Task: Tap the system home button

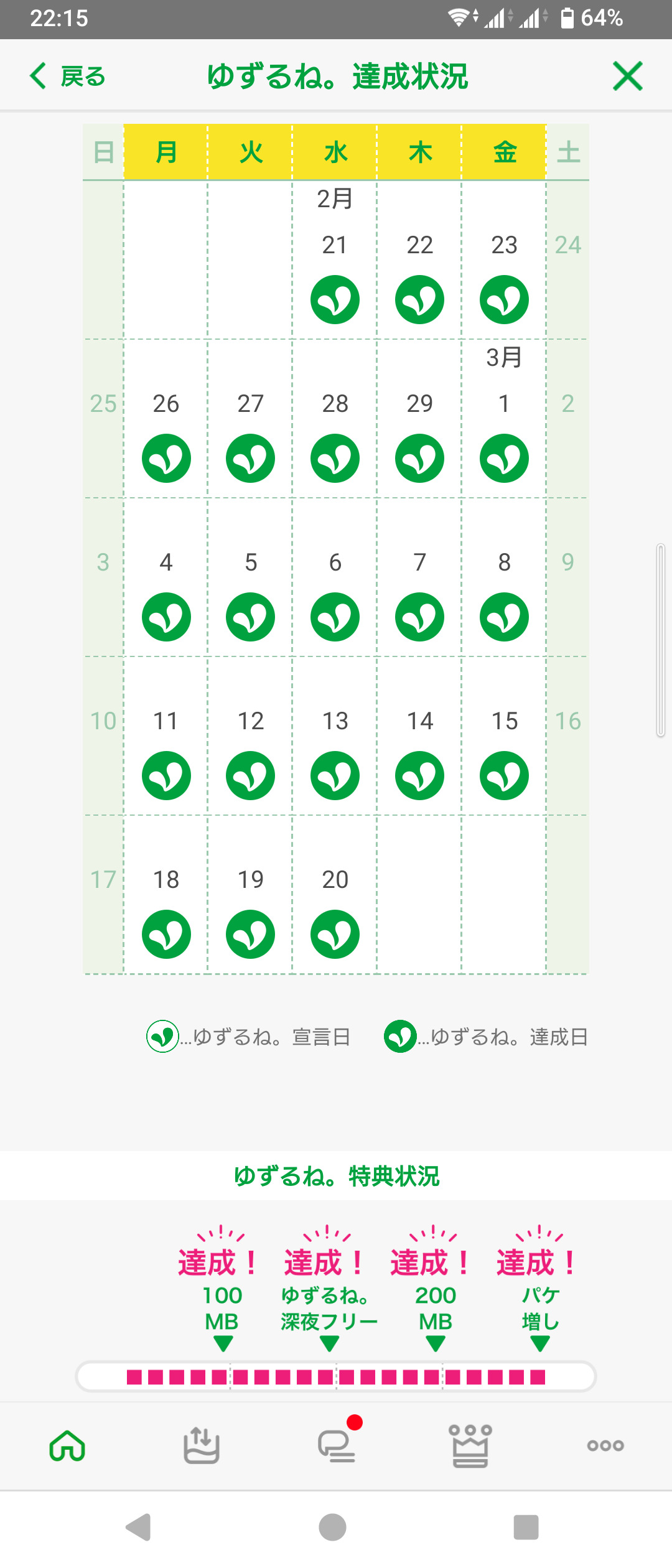Action: 333,1527
